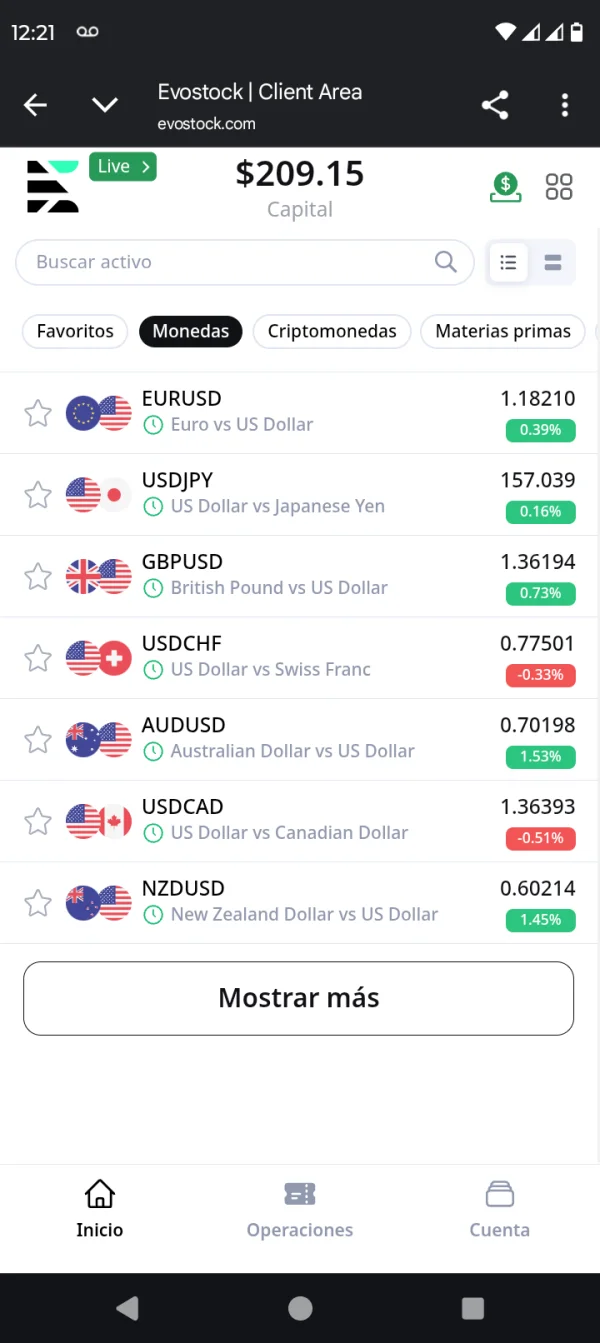Viewport: 600px width, 1343px height.
Task: Open the four-squares grid menu
Action: [559, 187]
